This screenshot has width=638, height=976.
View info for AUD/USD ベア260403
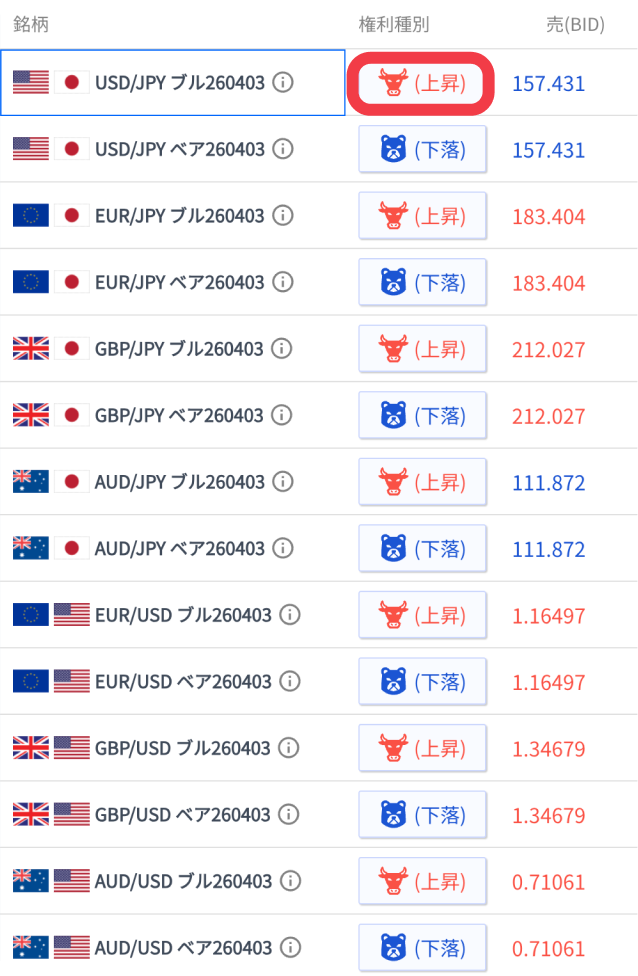pos(290,947)
